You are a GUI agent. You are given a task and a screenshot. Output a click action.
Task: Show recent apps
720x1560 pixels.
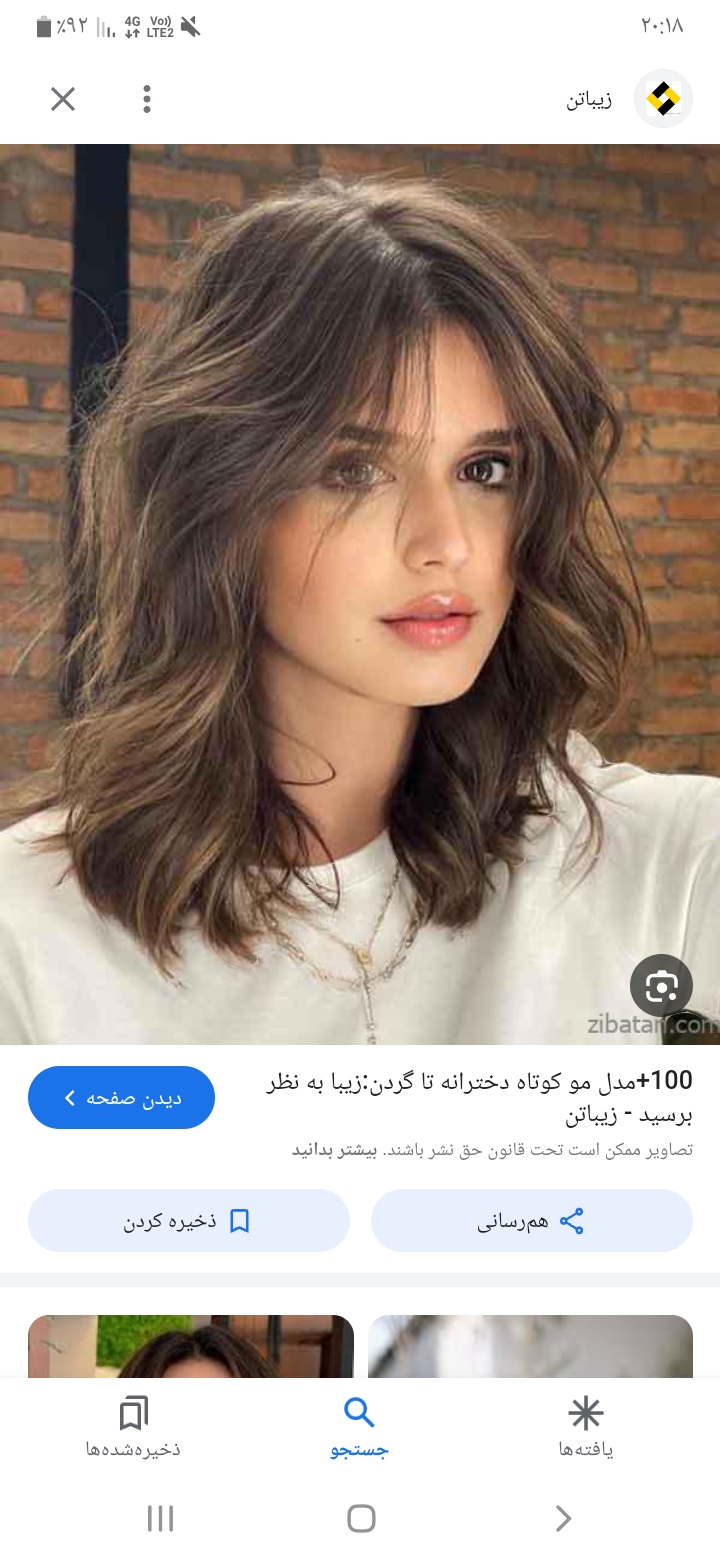pyautogui.click(x=160, y=1519)
